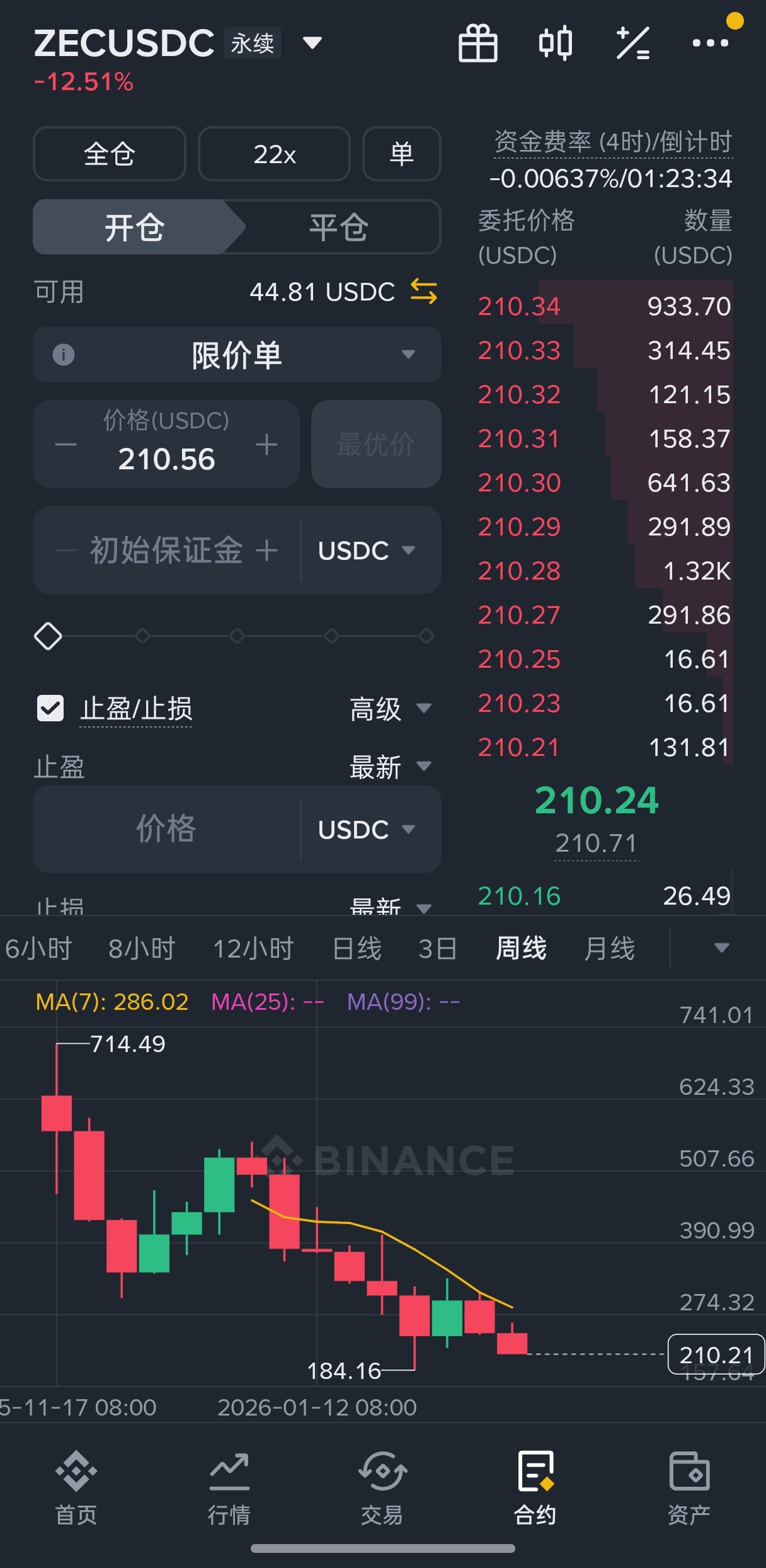Screen dimensions: 766x1568
Task: Tap the transfer arrows next to 可用
Action: 423,292
